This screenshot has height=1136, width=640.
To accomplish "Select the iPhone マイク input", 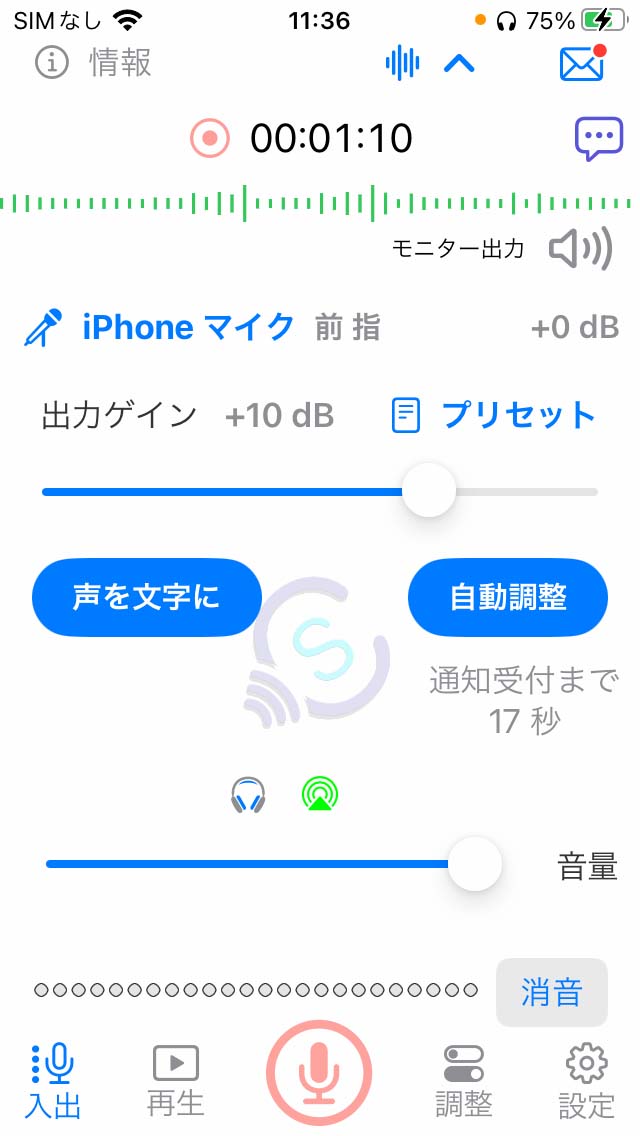I will (159, 327).
